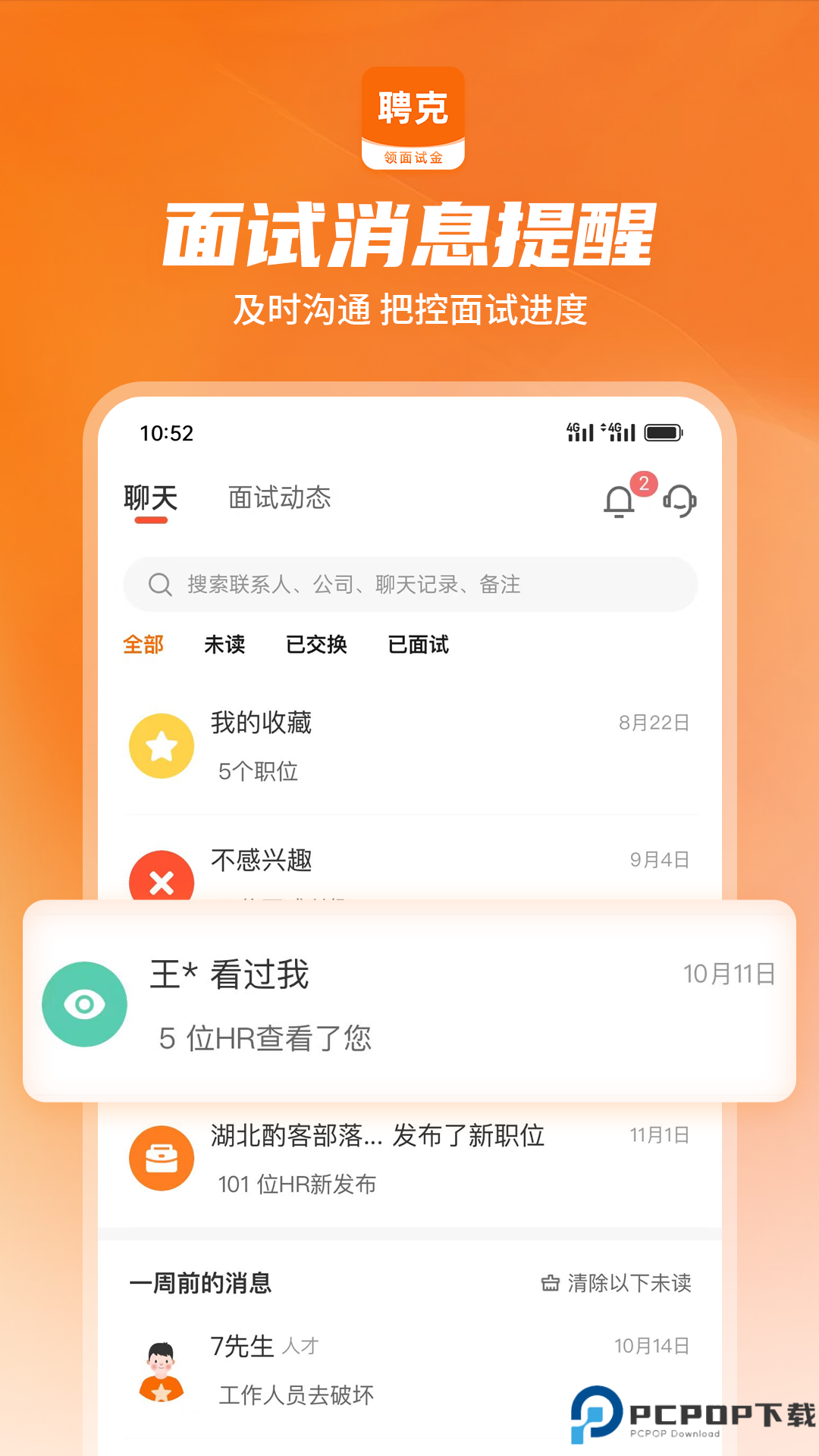The image size is (819, 1456).
Task: Click the red X icon for 不感兴趣
Action: pyautogui.click(x=161, y=882)
